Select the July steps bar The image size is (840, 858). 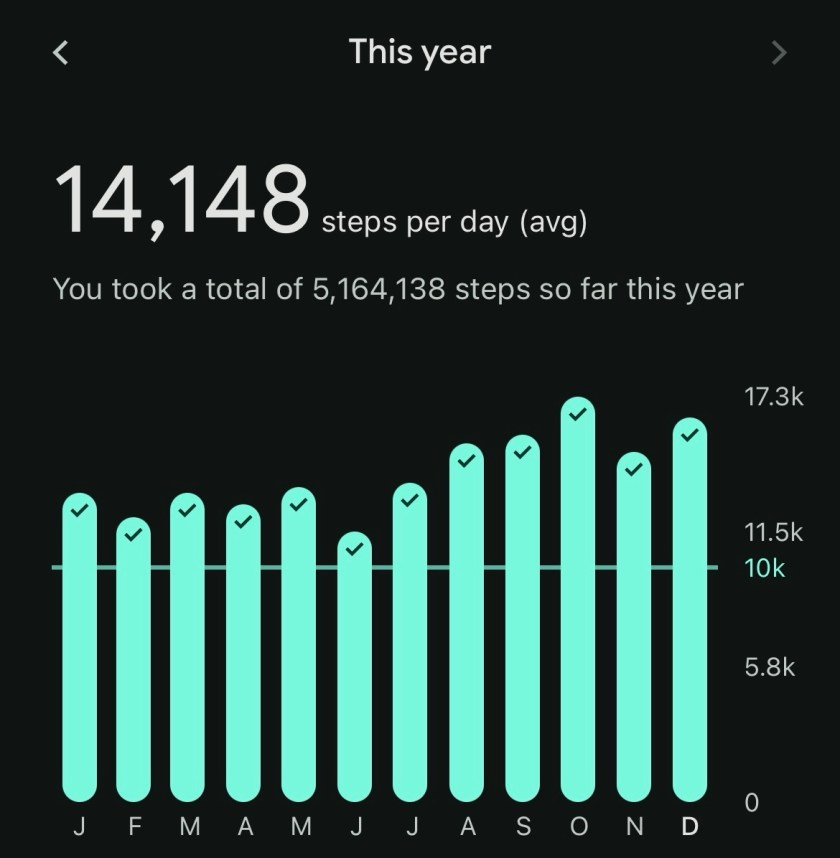(409, 645)
